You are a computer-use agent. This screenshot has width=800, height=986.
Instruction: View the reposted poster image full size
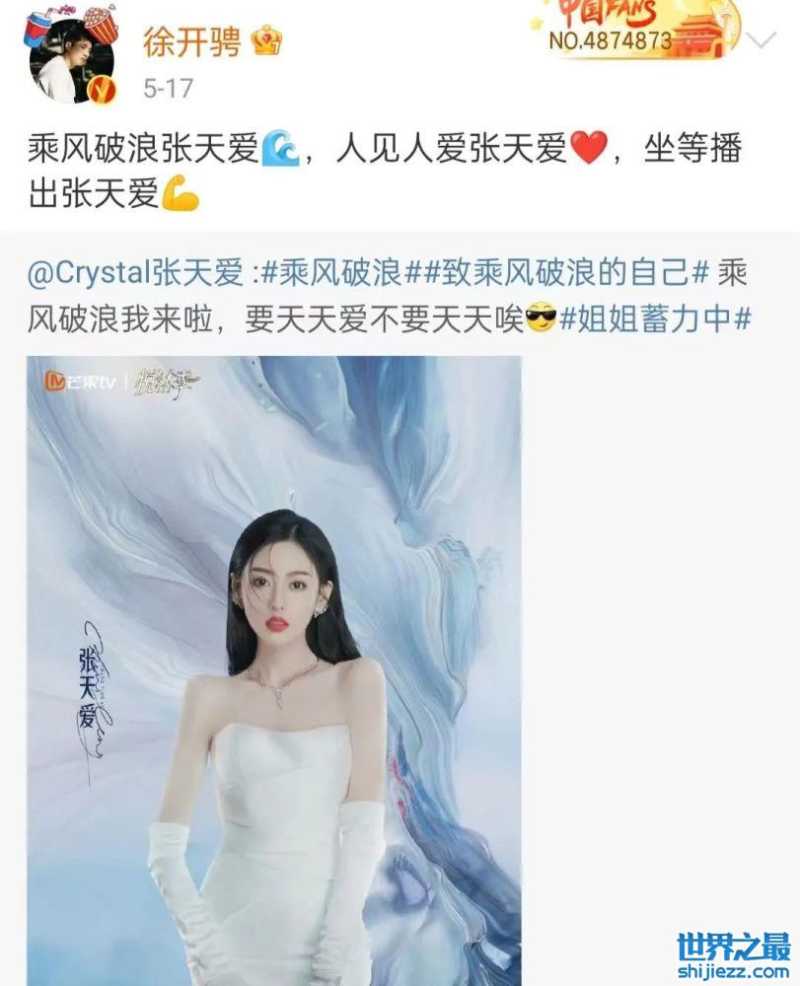(274, 670)
